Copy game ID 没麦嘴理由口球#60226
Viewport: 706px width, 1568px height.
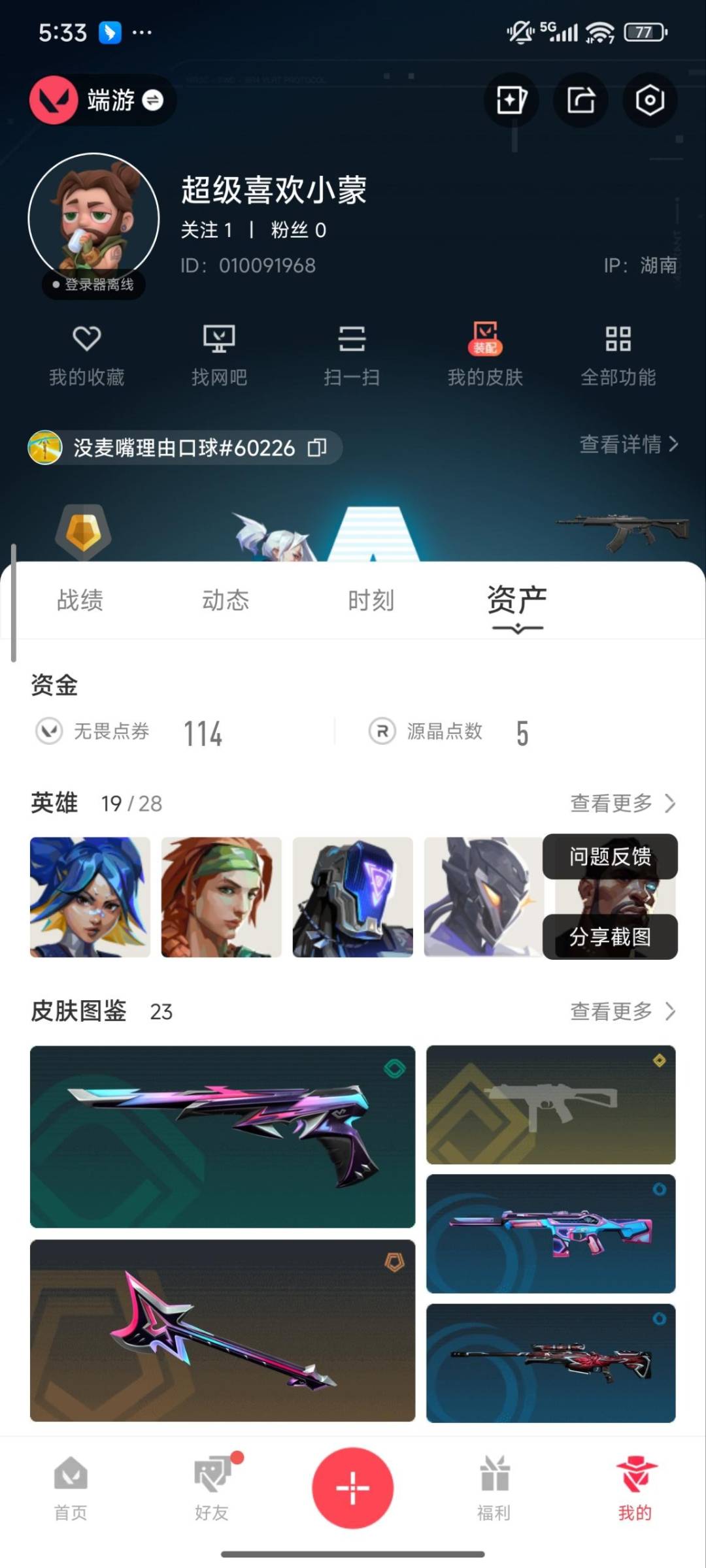(x=317, y=448)
